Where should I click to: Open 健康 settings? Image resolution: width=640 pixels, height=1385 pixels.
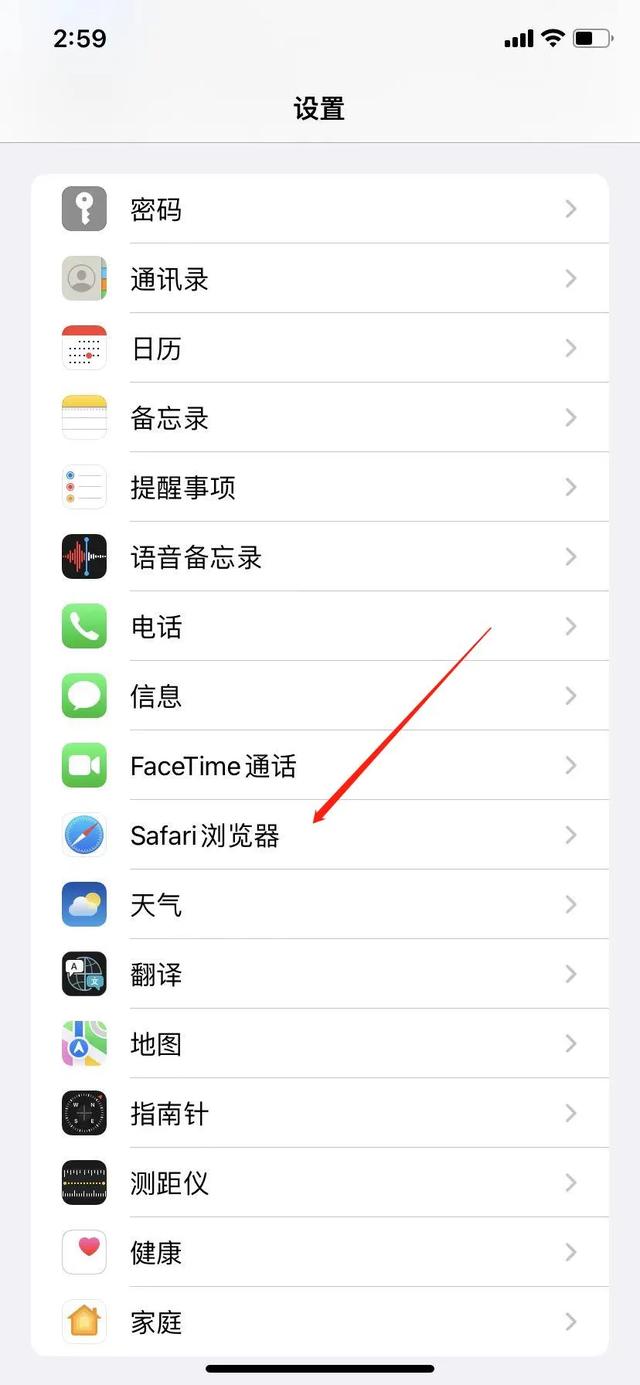[x=320, y=1251]
